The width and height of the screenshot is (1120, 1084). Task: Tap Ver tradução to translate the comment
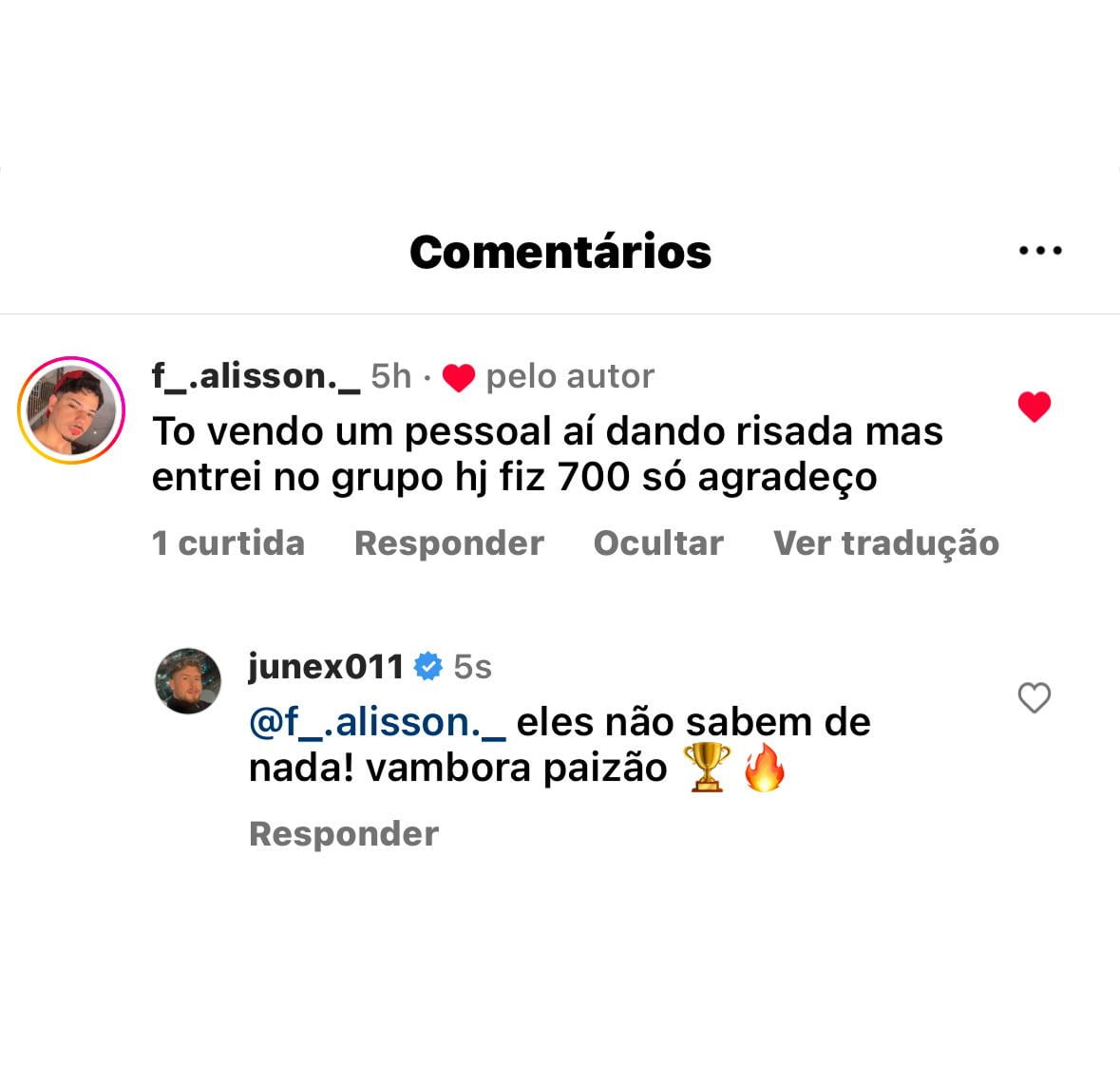click(885, 542)
